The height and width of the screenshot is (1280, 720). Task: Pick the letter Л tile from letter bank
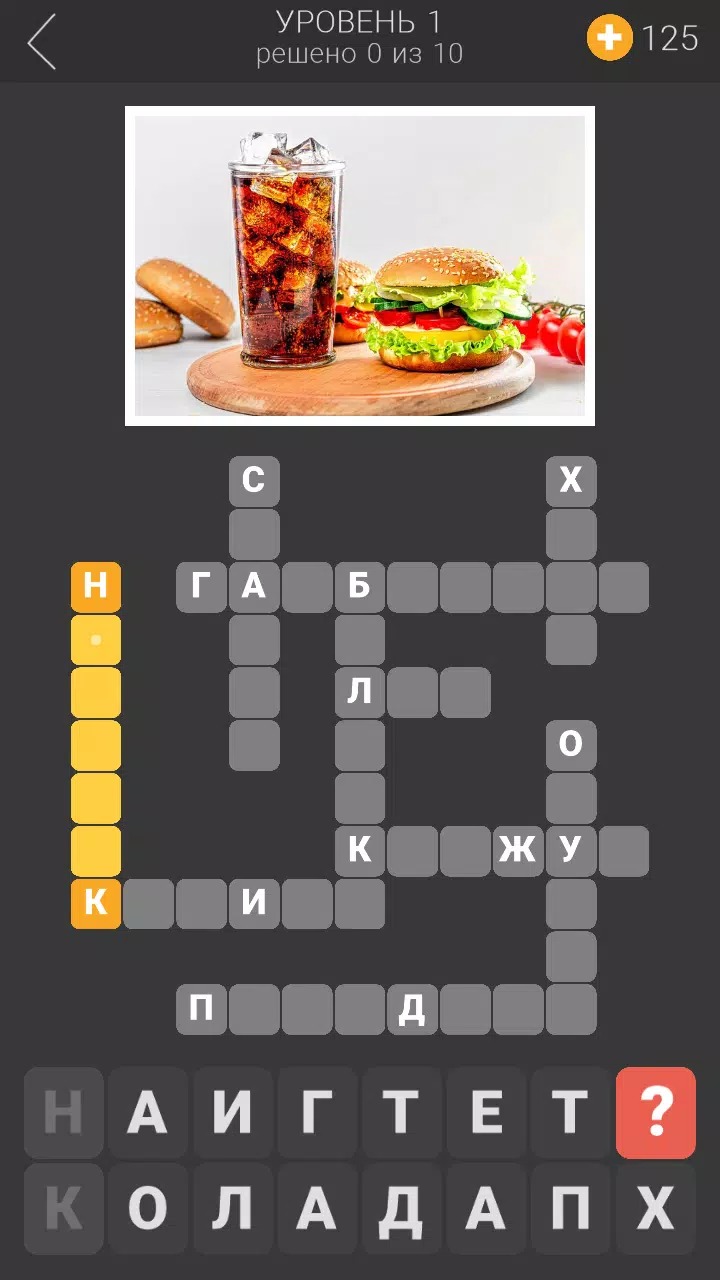click(232, 1209)
